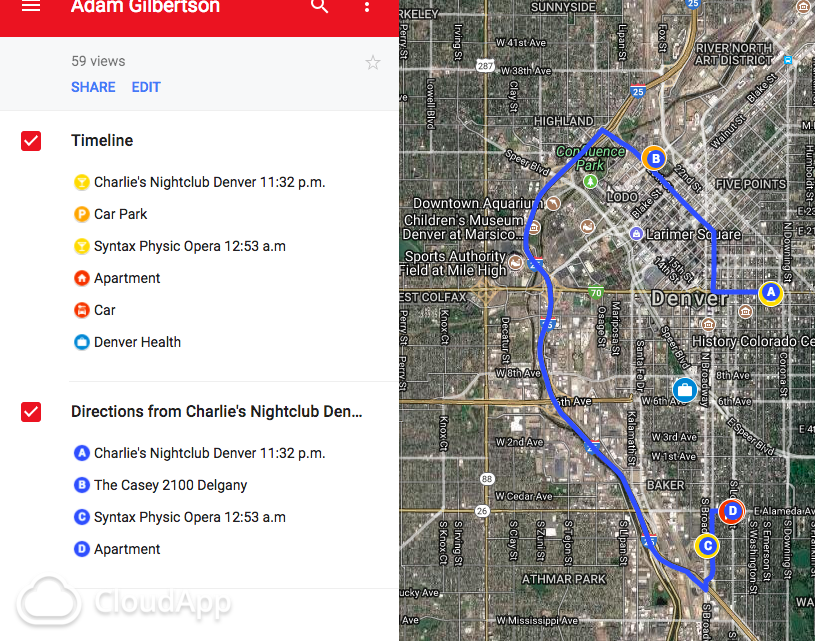Tap the blue Denver Health marker on map
815x641 pixels.
(x=685, y=389)
